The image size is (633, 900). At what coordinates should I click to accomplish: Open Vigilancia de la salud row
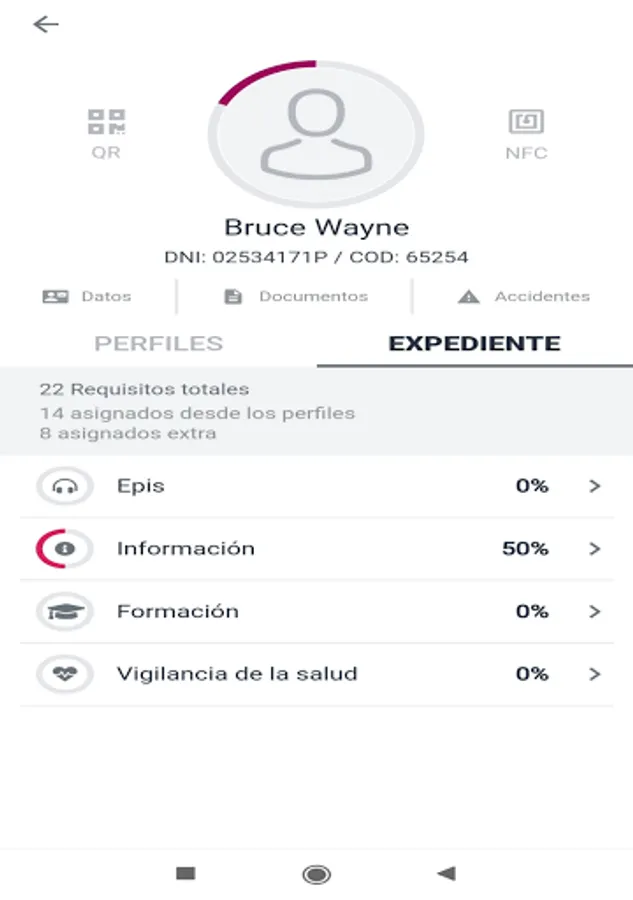316,674
